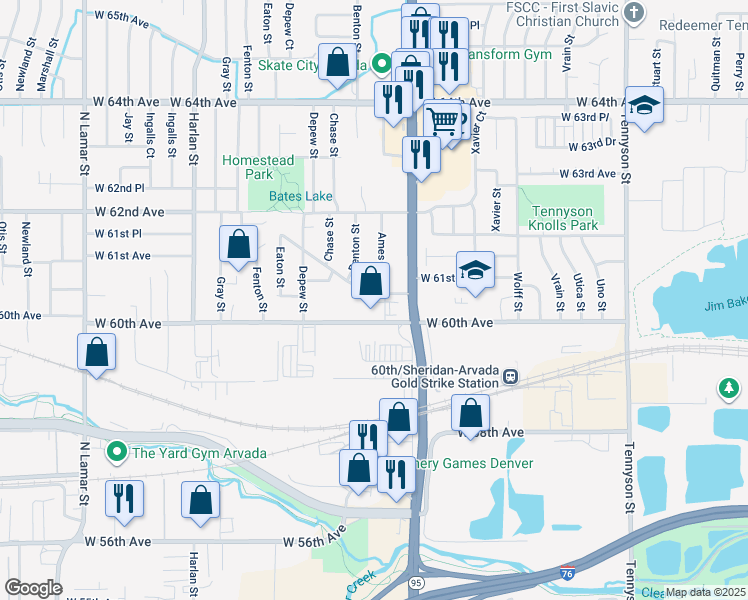
Task: Select the shopping bag marker near Fenton St
Action: pyautogui.click(x=239, y=248)
